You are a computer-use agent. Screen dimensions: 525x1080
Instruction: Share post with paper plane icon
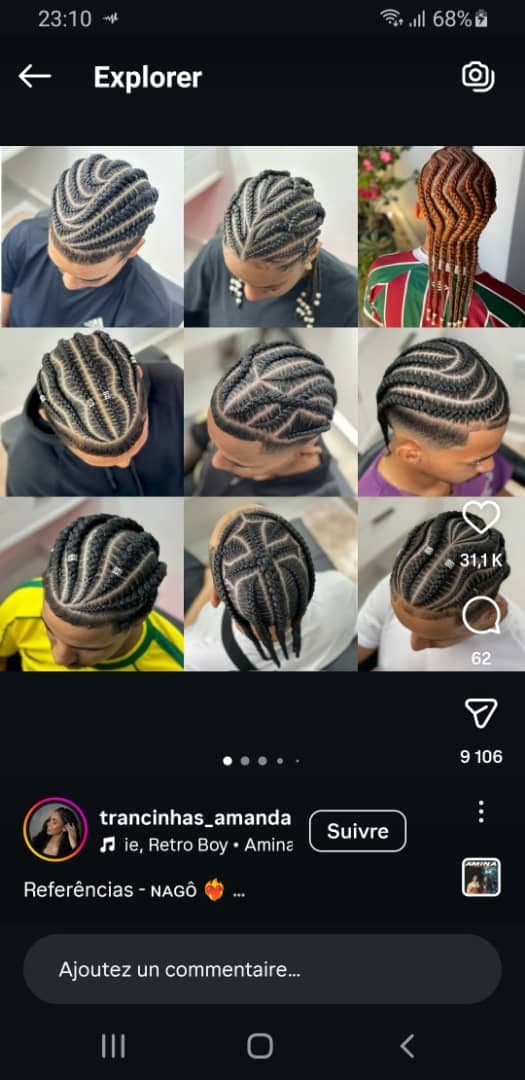[x=481, y=713]
